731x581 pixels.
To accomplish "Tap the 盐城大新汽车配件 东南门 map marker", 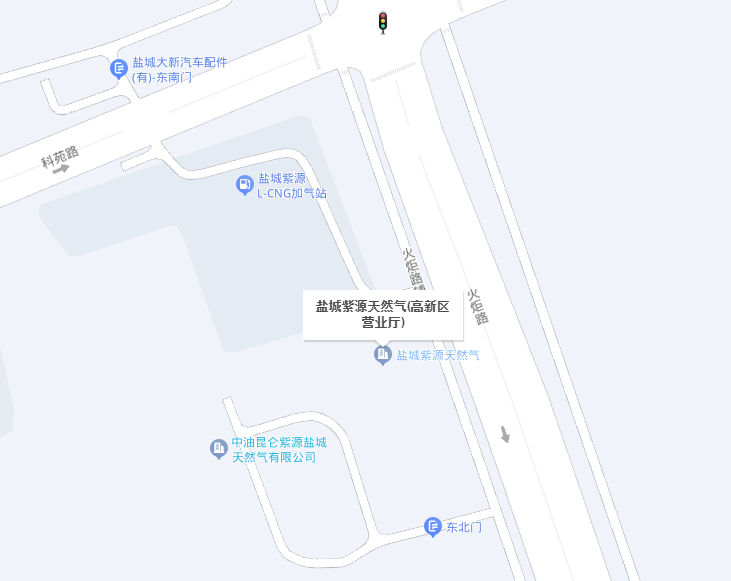I will tap(119, 69).
